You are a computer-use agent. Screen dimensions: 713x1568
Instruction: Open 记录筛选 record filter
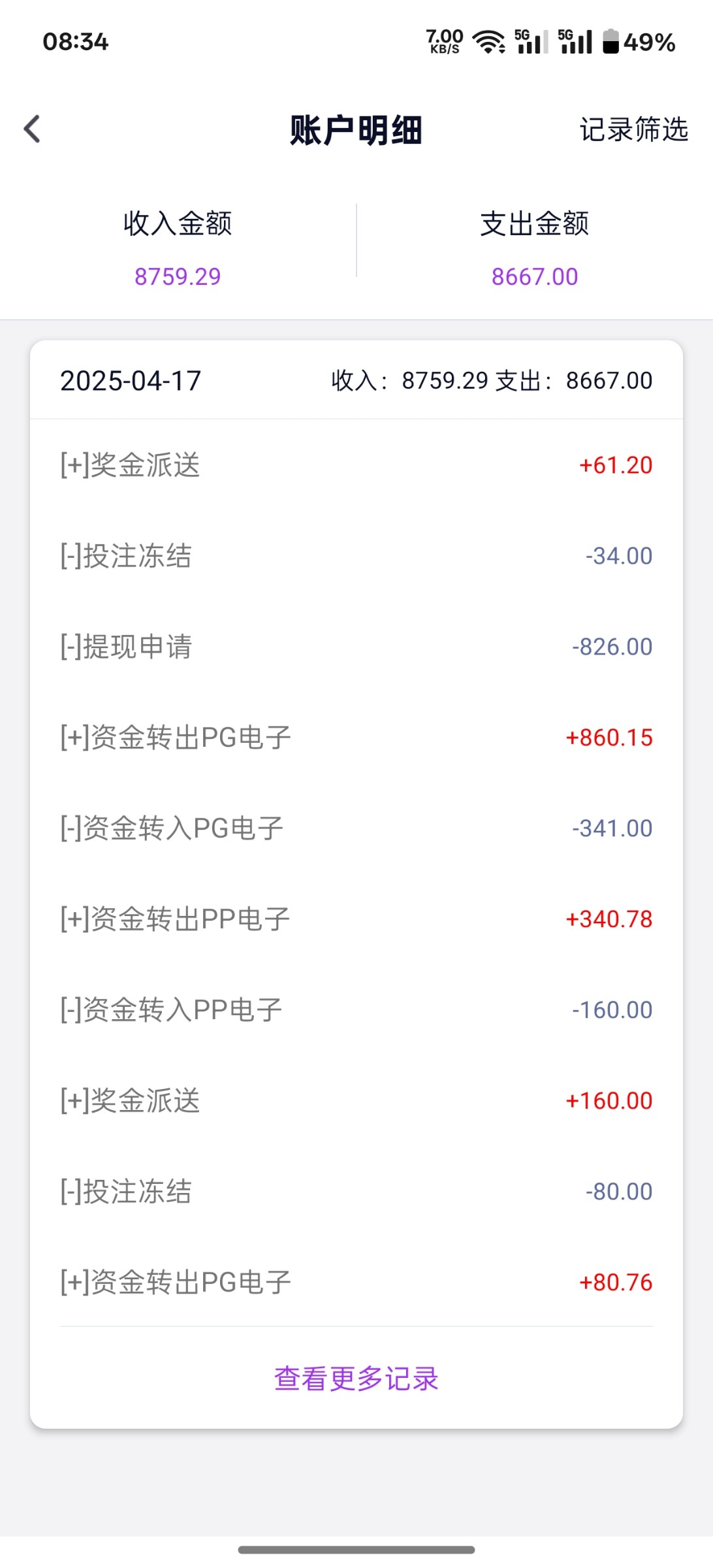click(633, 129)
